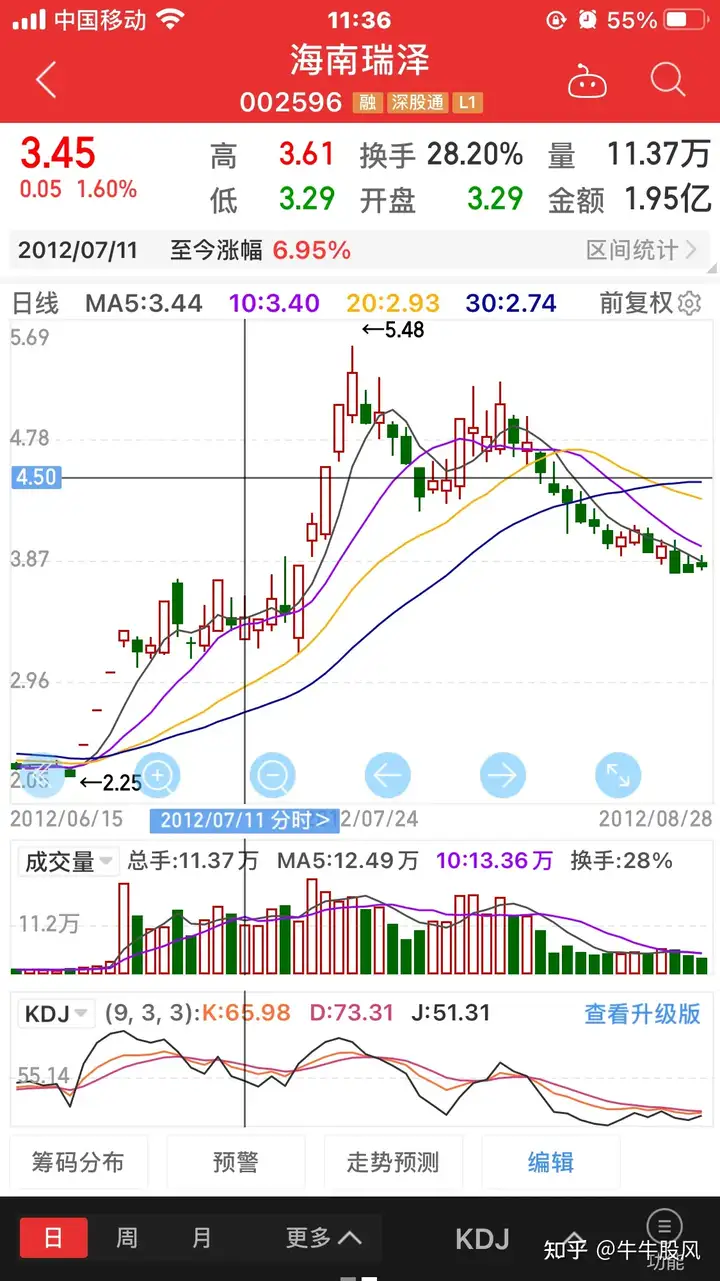This screenshot has width=720, height=1281.
Task: Tap 查看升级版 link
Action: [642, 1013]
